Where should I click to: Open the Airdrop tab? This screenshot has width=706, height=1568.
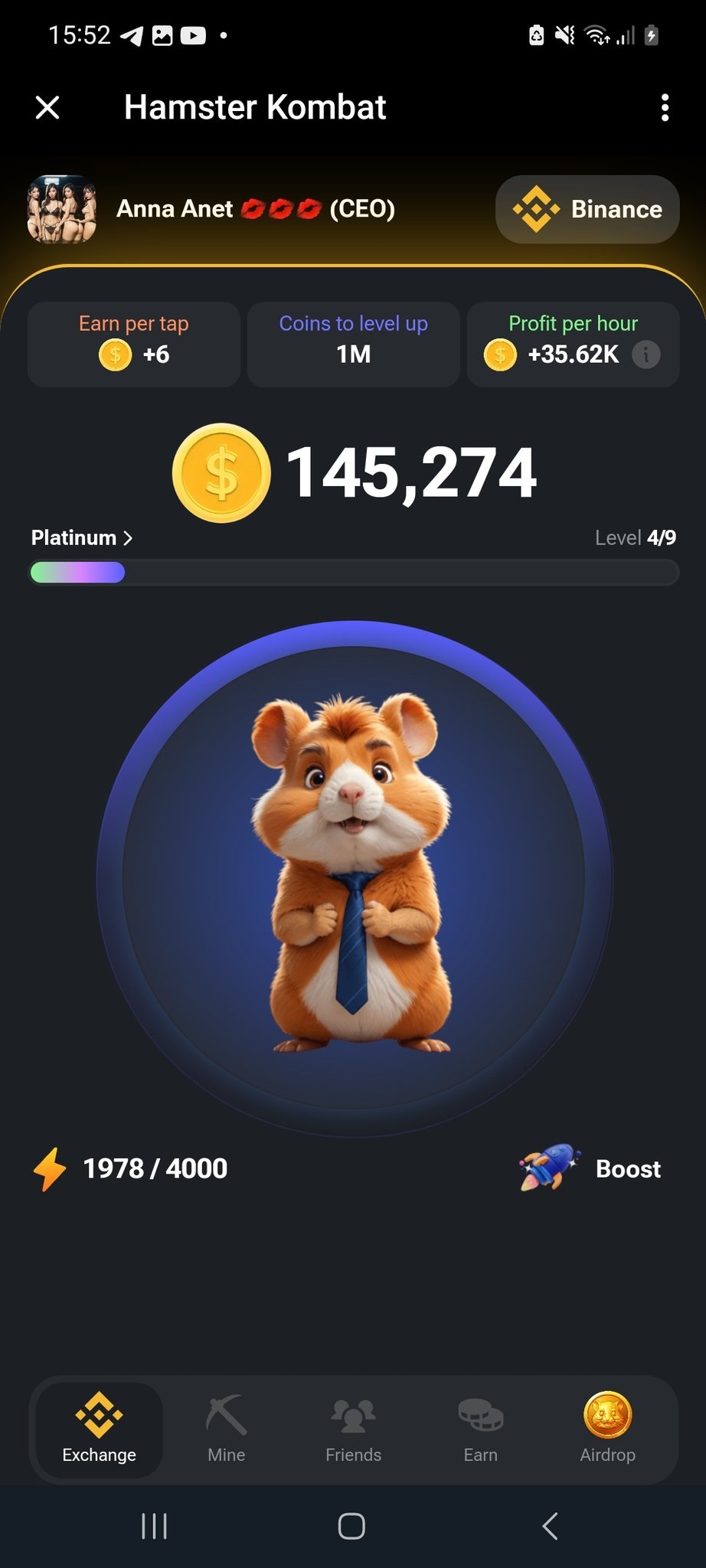(x=607, y=1429)
